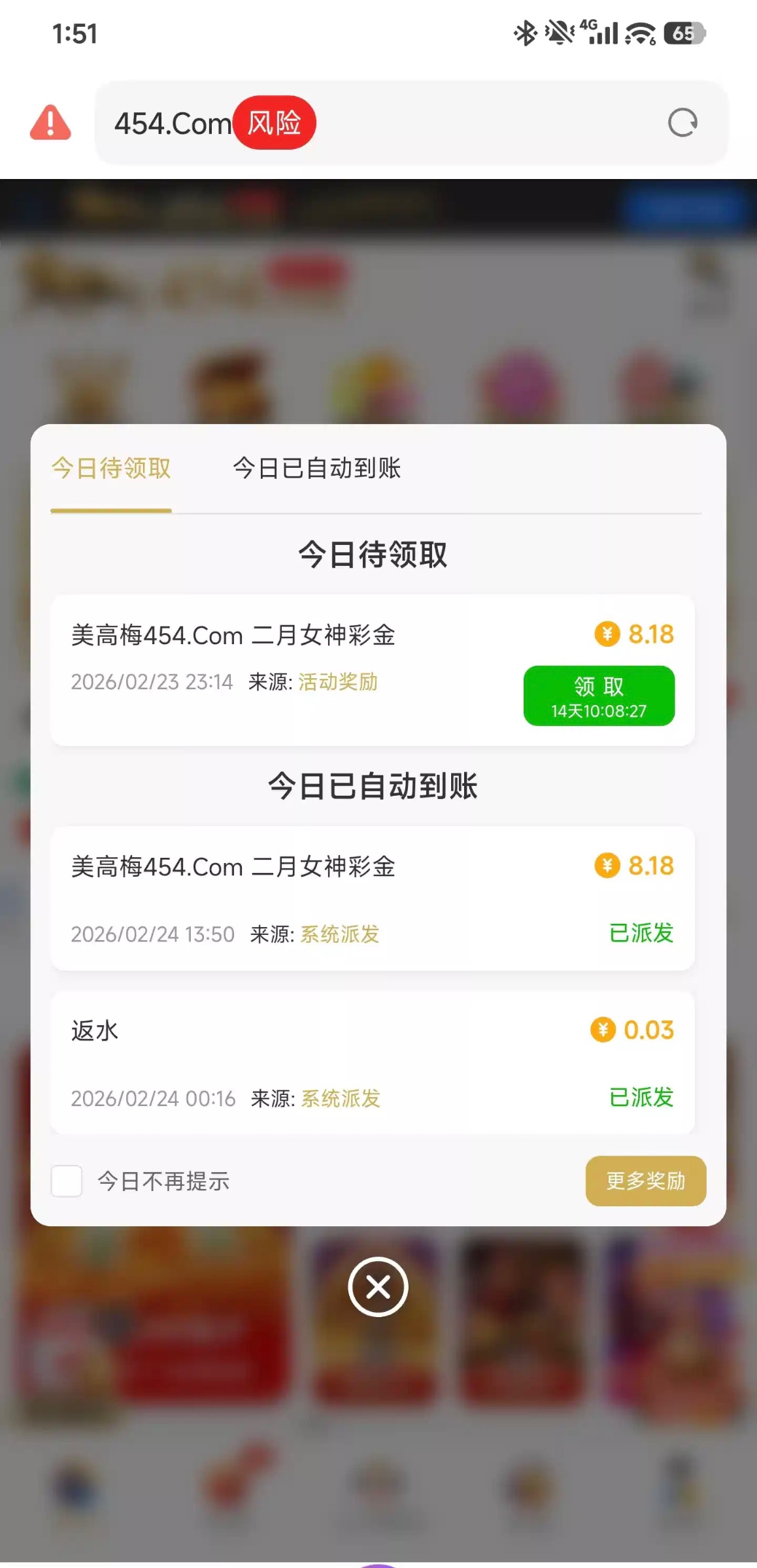Open 更多奖励 for more rewards
This screenshot has height=1568, width=757.
pyautogui.click(x=645, y=1181)
